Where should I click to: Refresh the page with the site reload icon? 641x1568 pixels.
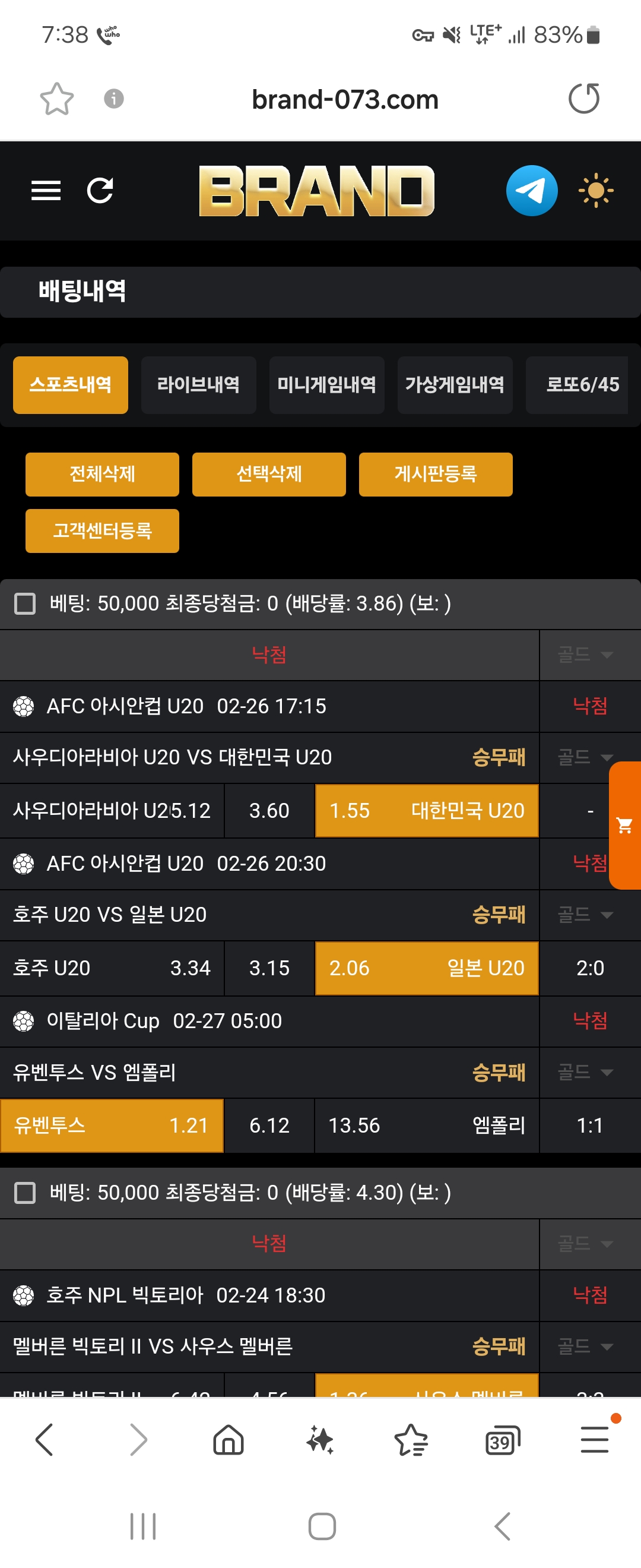point(100,191)
